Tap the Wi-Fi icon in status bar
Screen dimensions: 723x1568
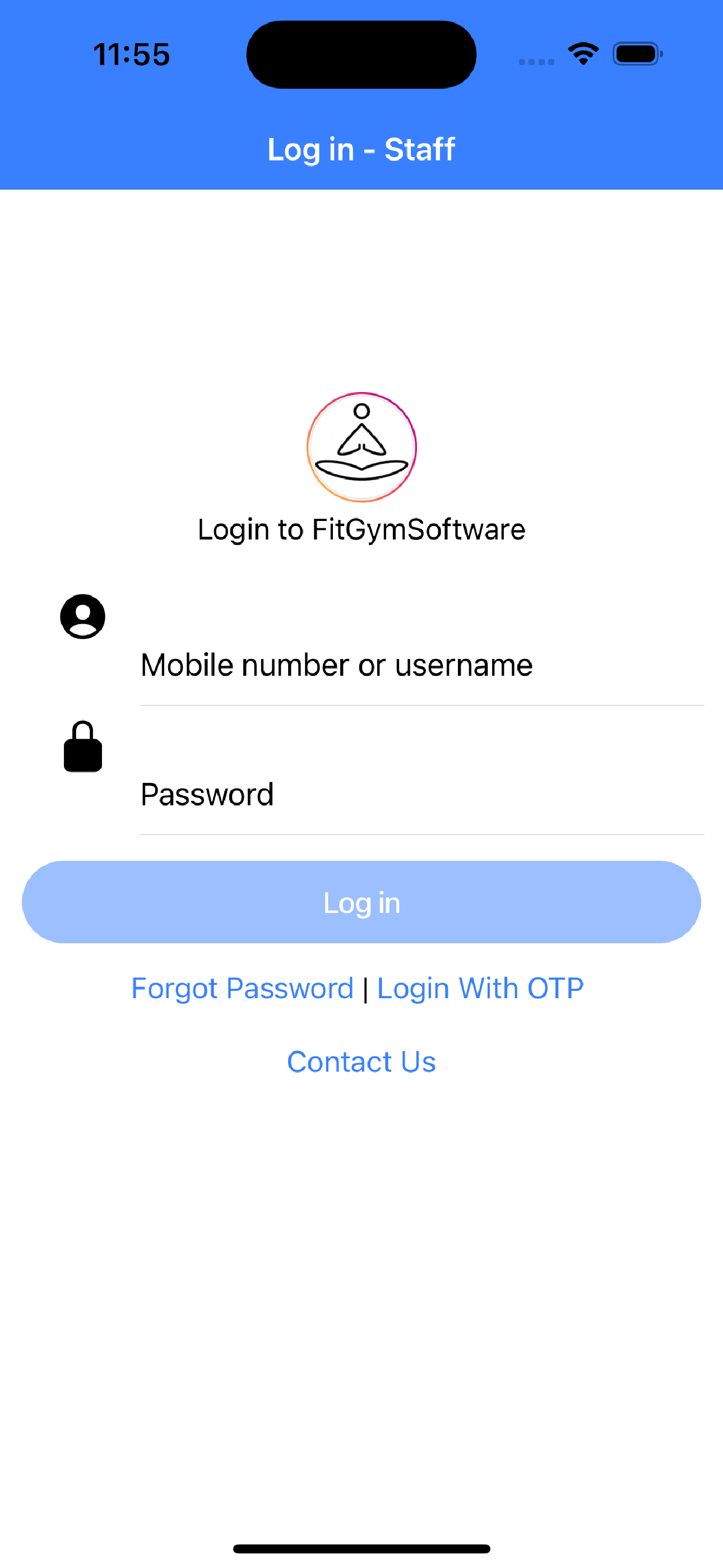(583, 54)
